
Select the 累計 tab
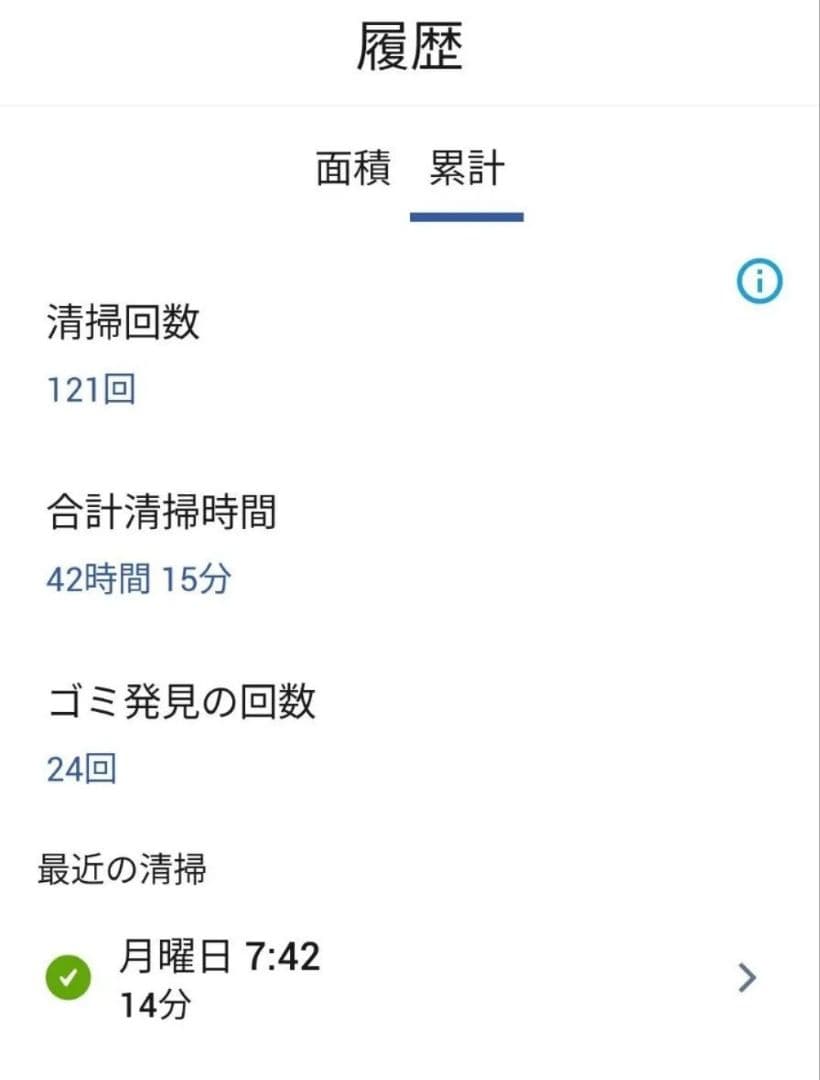(x=466, y=168)
